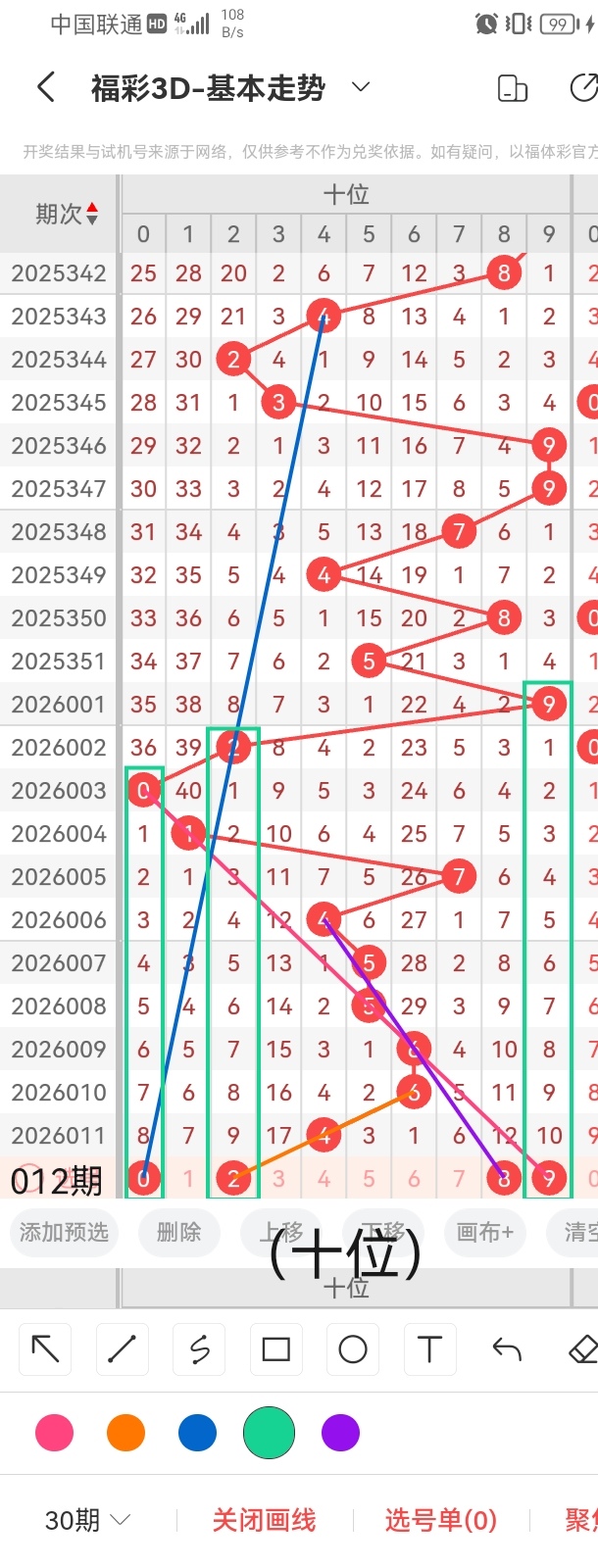Select the circle drawing tool
The image size is (598, 1568).
pyautogui.click(x=353, y=1349)
